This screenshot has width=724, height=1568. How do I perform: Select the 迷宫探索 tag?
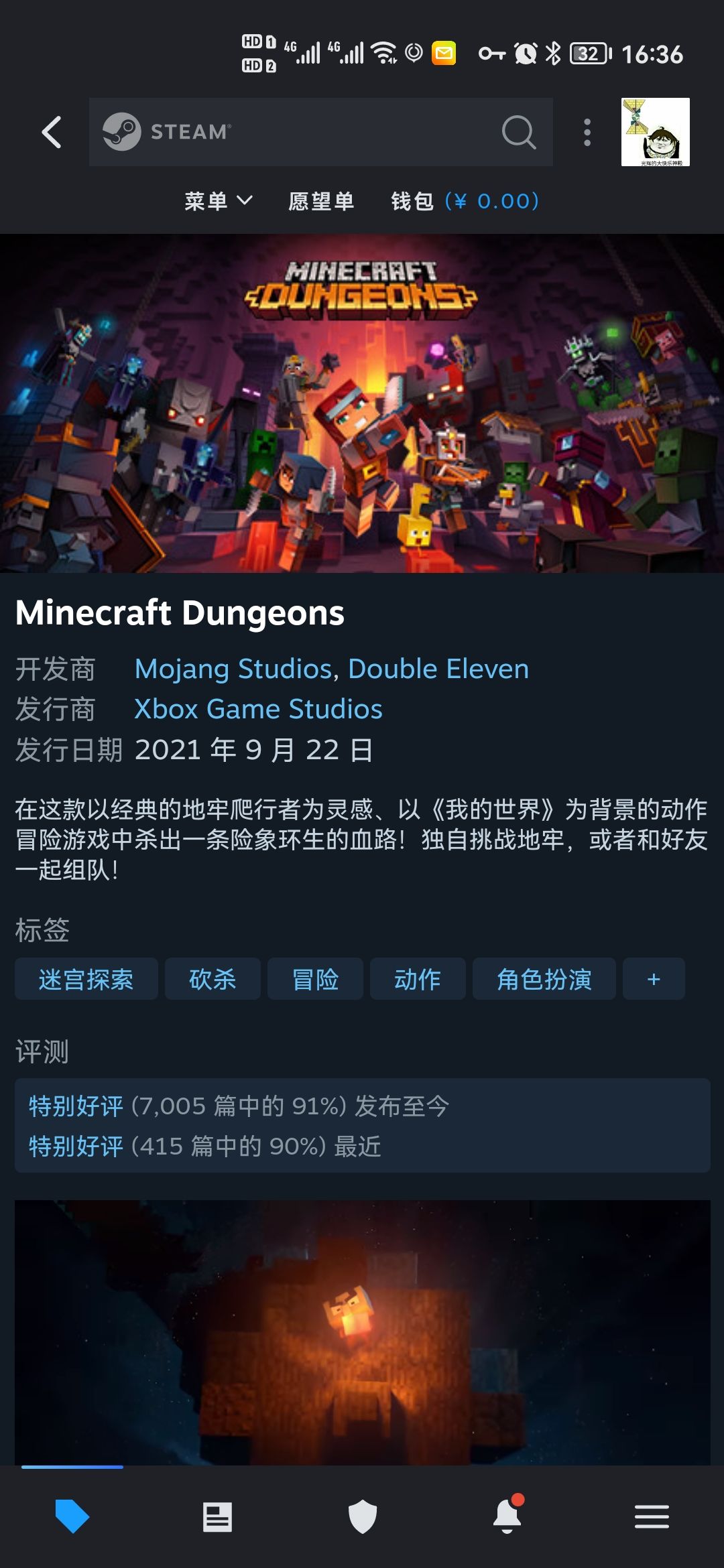coord(86,979)
